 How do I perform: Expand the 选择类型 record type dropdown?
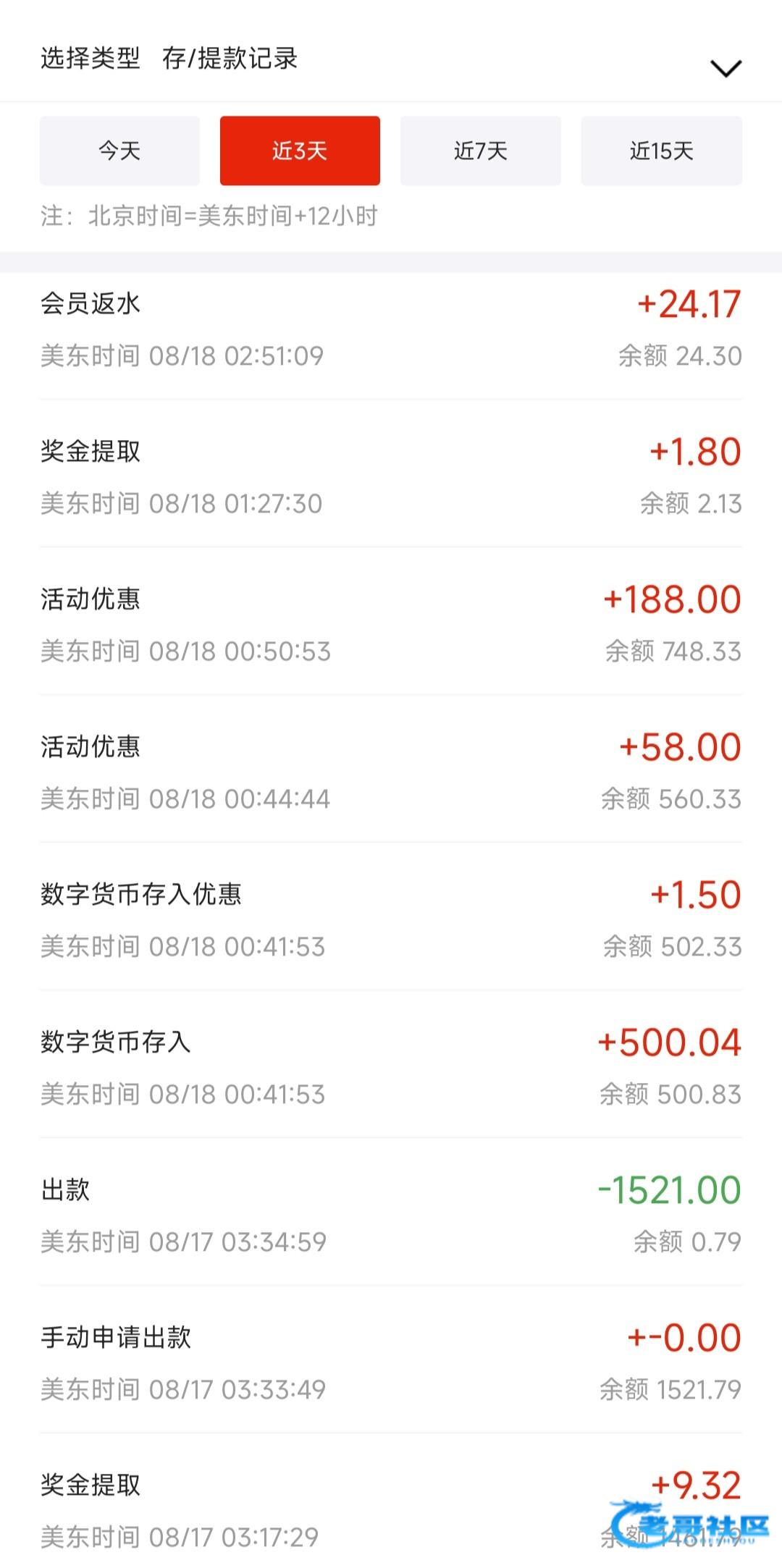(726, 68)
